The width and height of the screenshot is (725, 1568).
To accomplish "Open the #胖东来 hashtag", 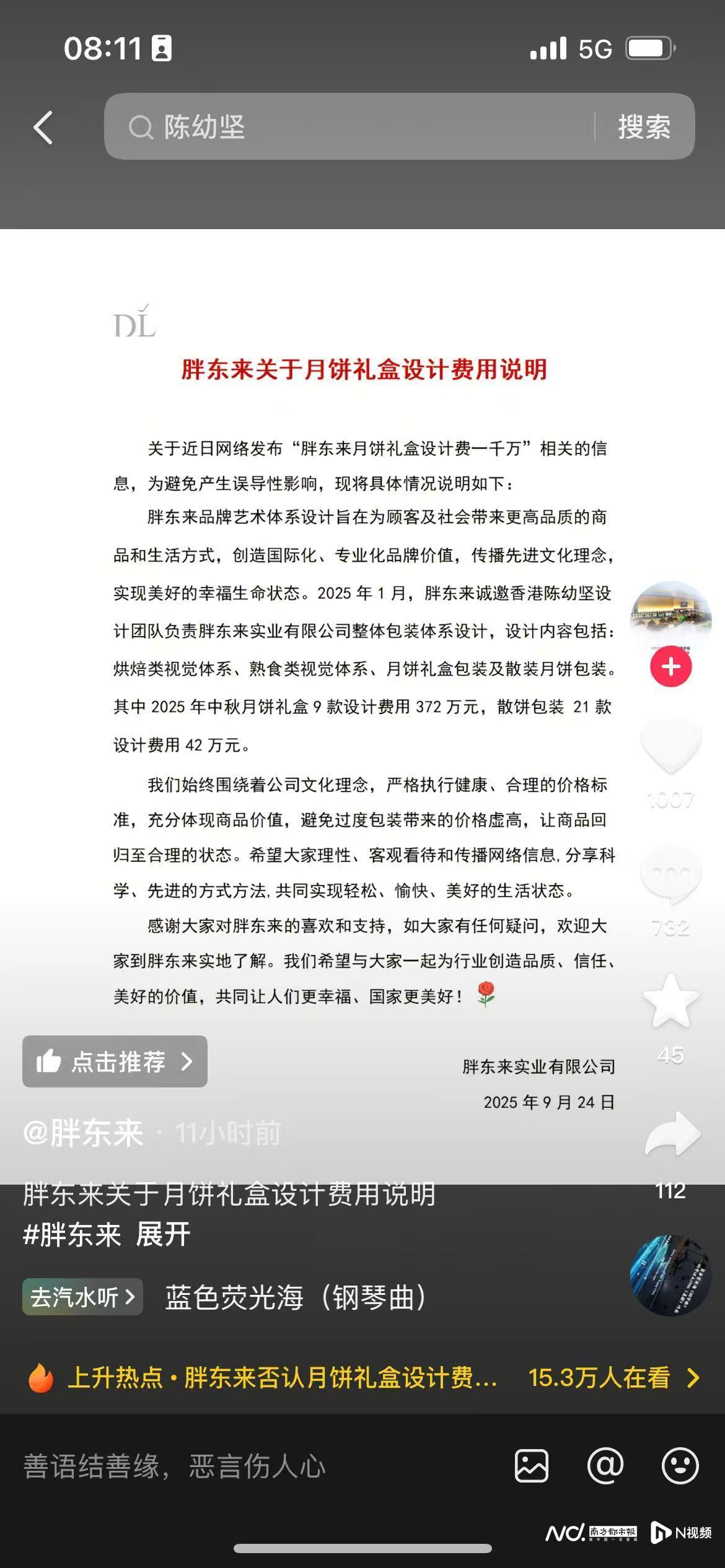I will pos(72,1234).
